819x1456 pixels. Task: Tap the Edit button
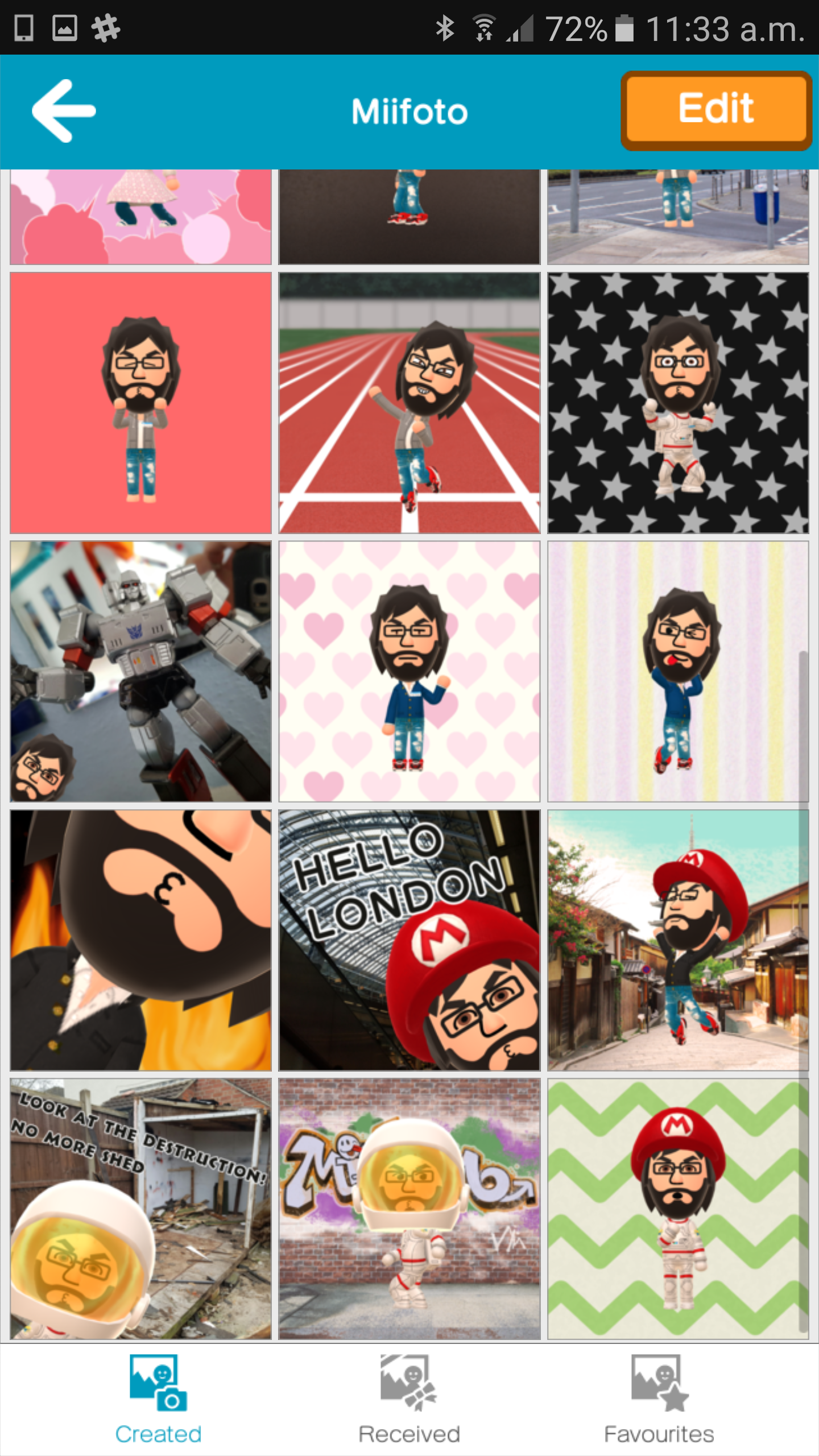coord(715,109)
